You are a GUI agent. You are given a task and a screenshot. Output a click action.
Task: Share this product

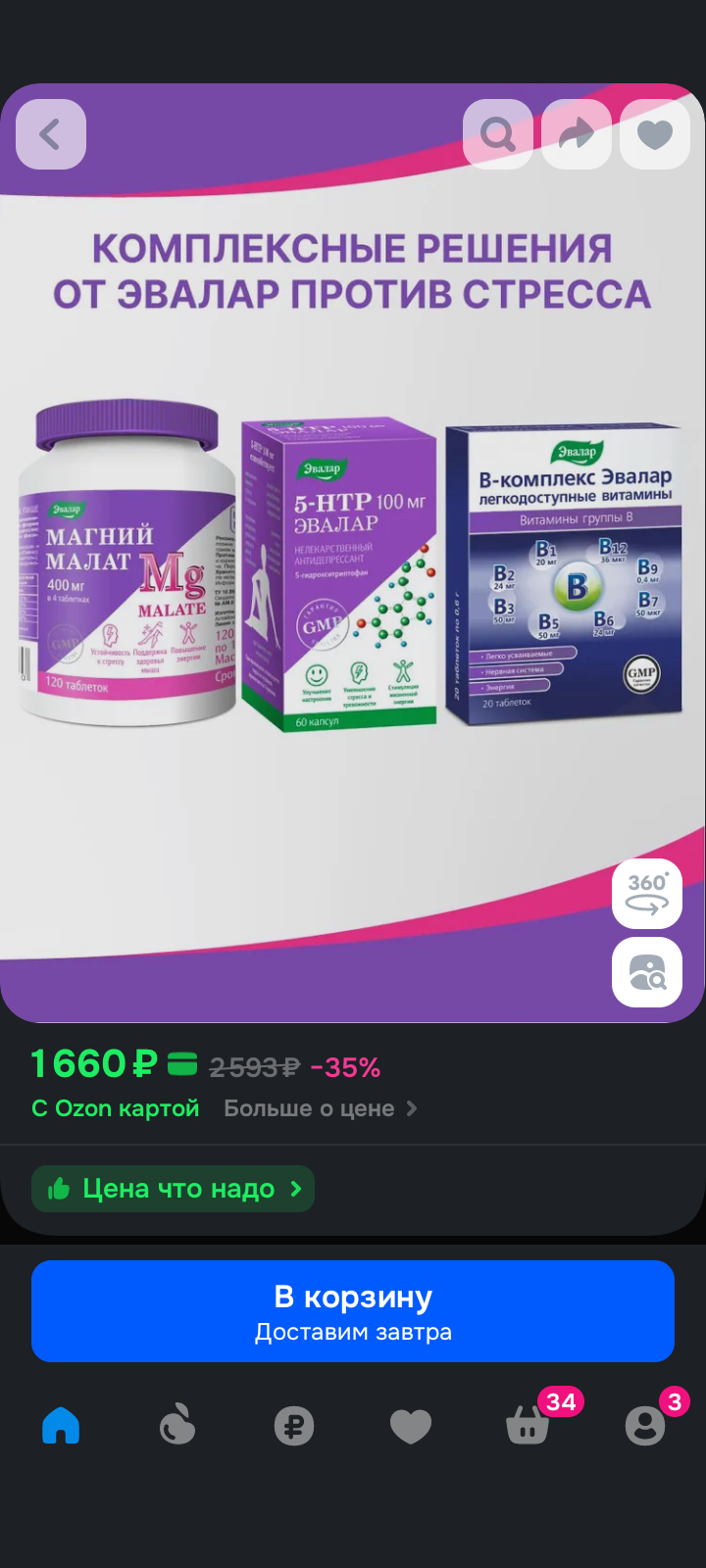pyautogui.click(x=577, y=134)
